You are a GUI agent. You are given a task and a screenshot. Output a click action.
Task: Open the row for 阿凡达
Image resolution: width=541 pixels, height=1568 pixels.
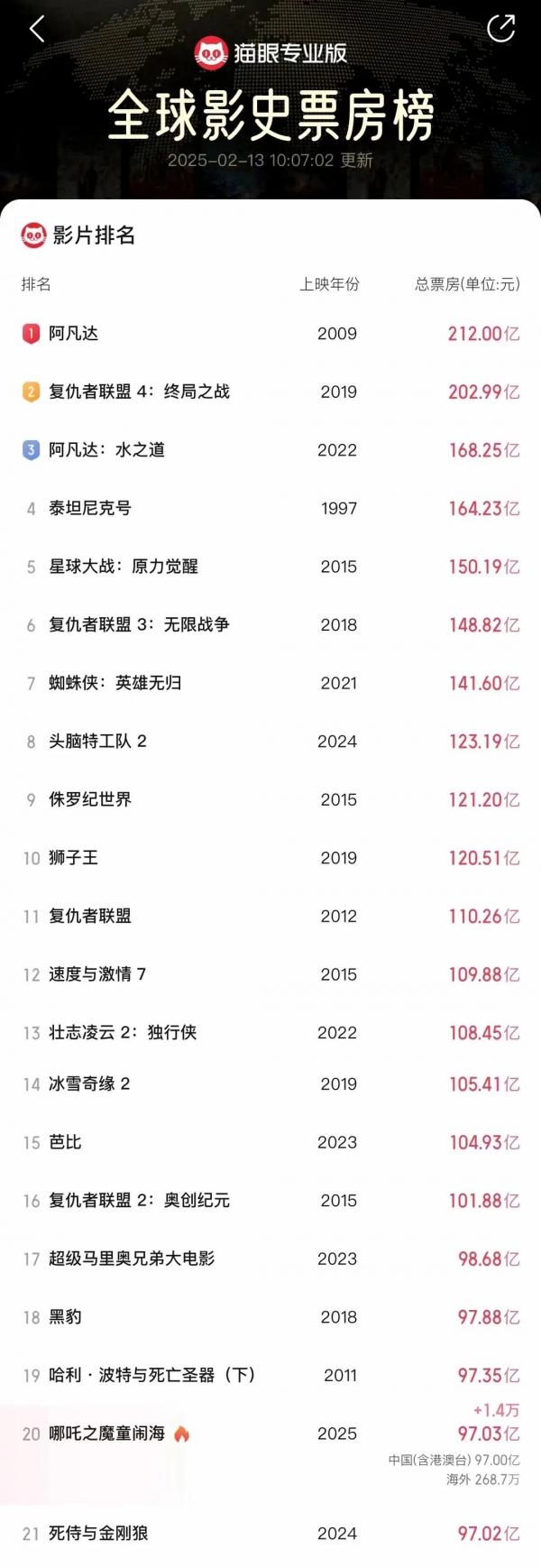tap(270, 334)
